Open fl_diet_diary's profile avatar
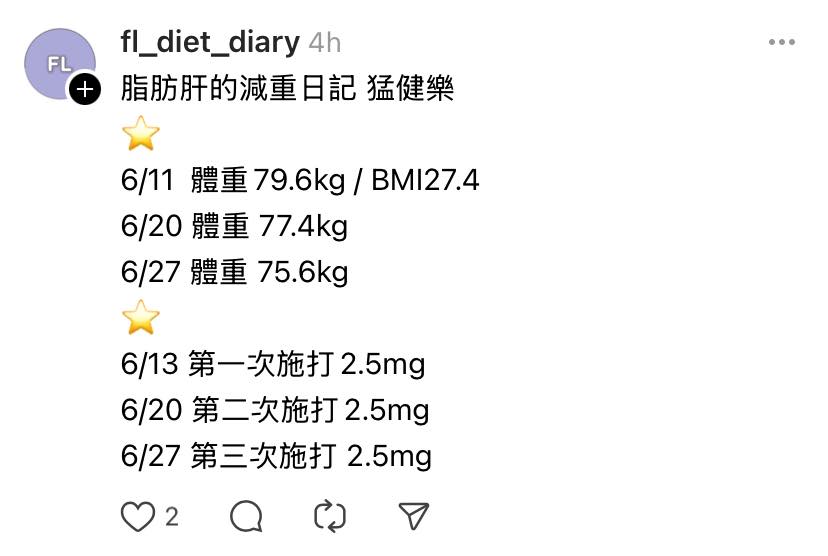This screenshot has width=828, height=556. [59, 64]
